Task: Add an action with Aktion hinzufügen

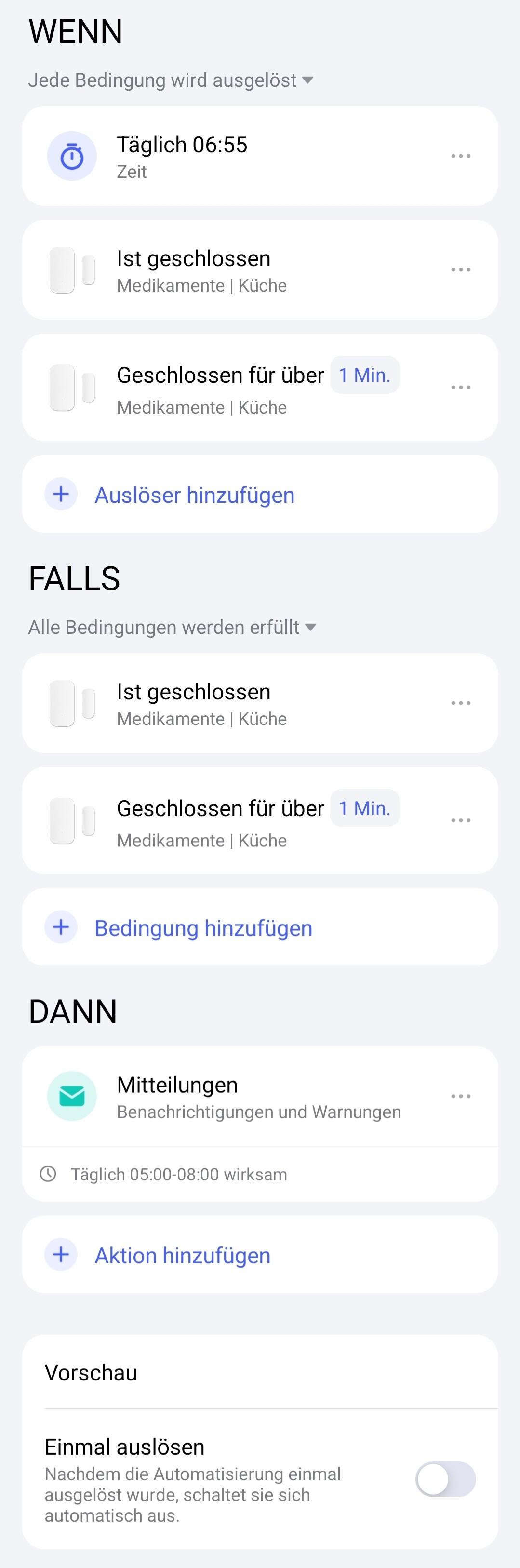Action: pos(182,1255)
